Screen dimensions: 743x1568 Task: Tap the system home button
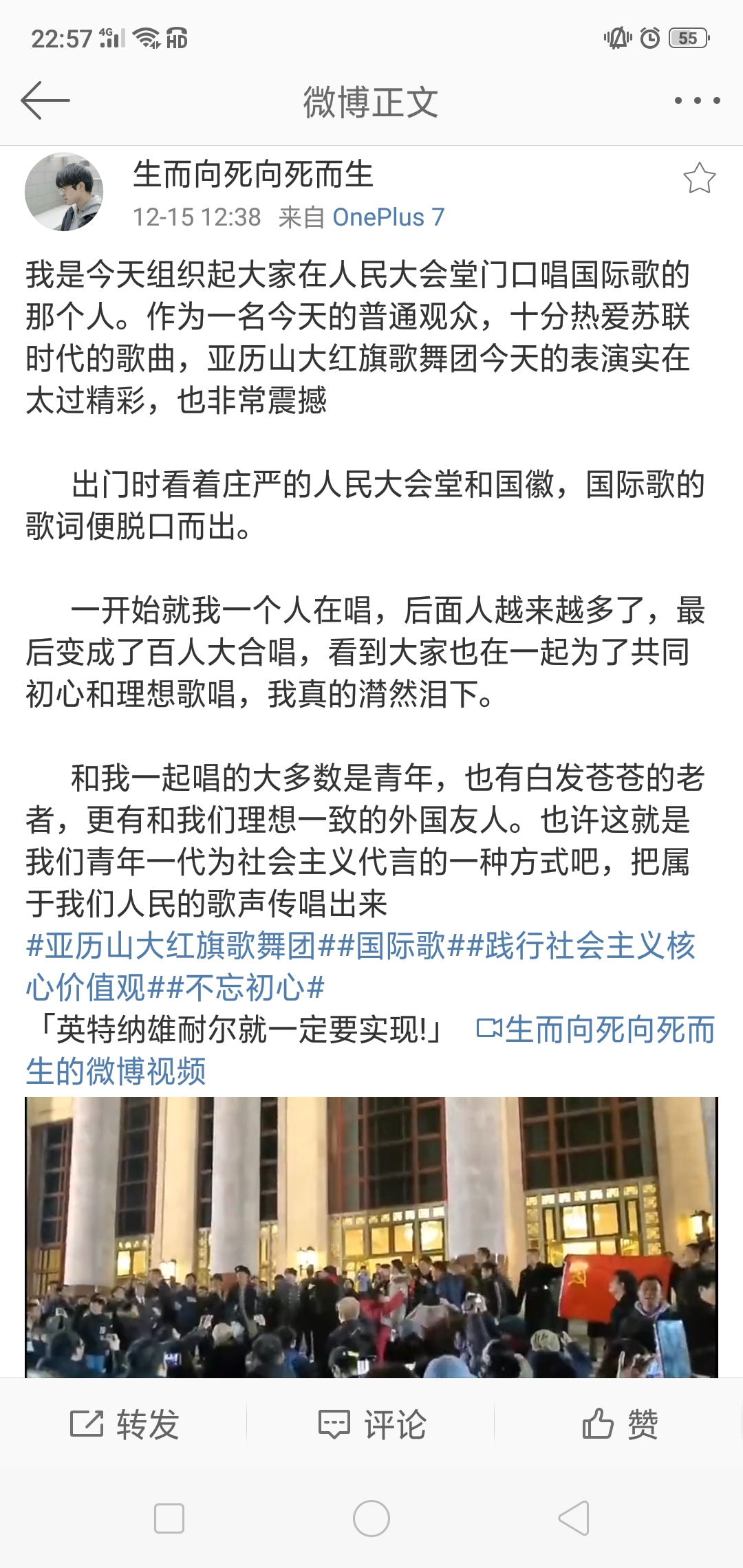pyautogui.click(x=371, y=1518)
